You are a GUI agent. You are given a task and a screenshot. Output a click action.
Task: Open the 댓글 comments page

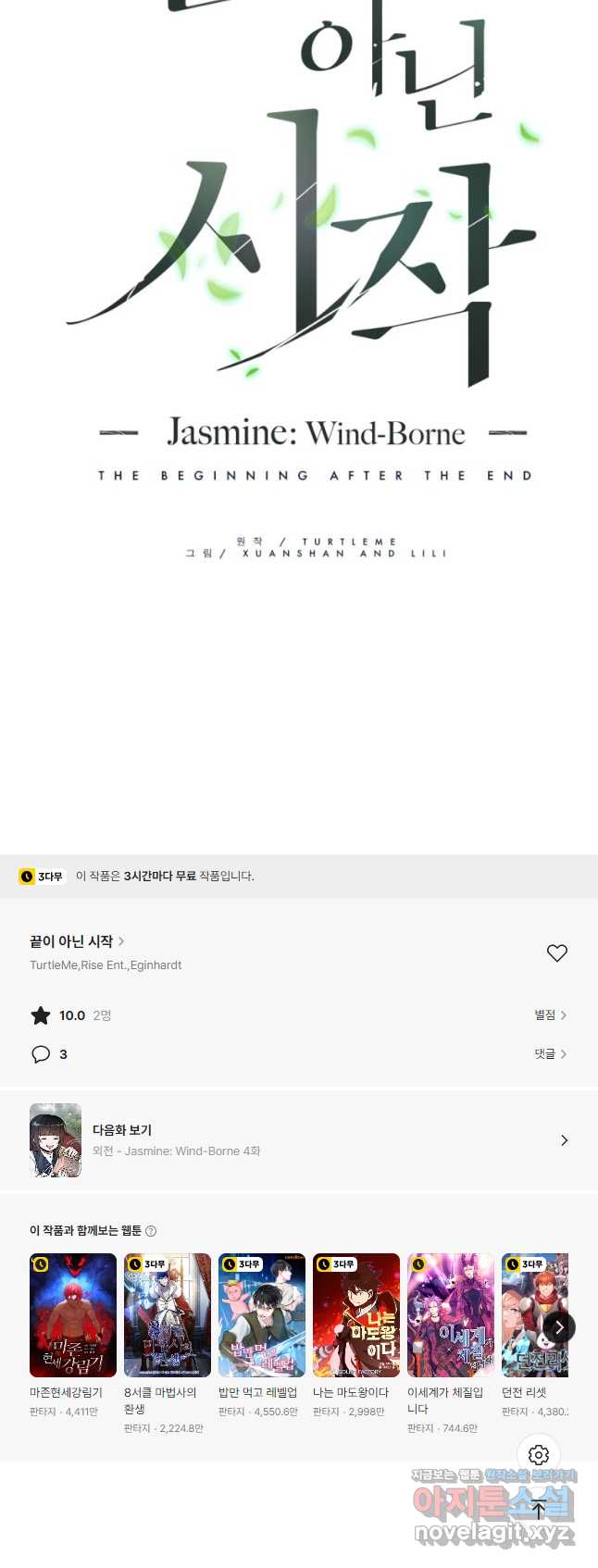550,1054
